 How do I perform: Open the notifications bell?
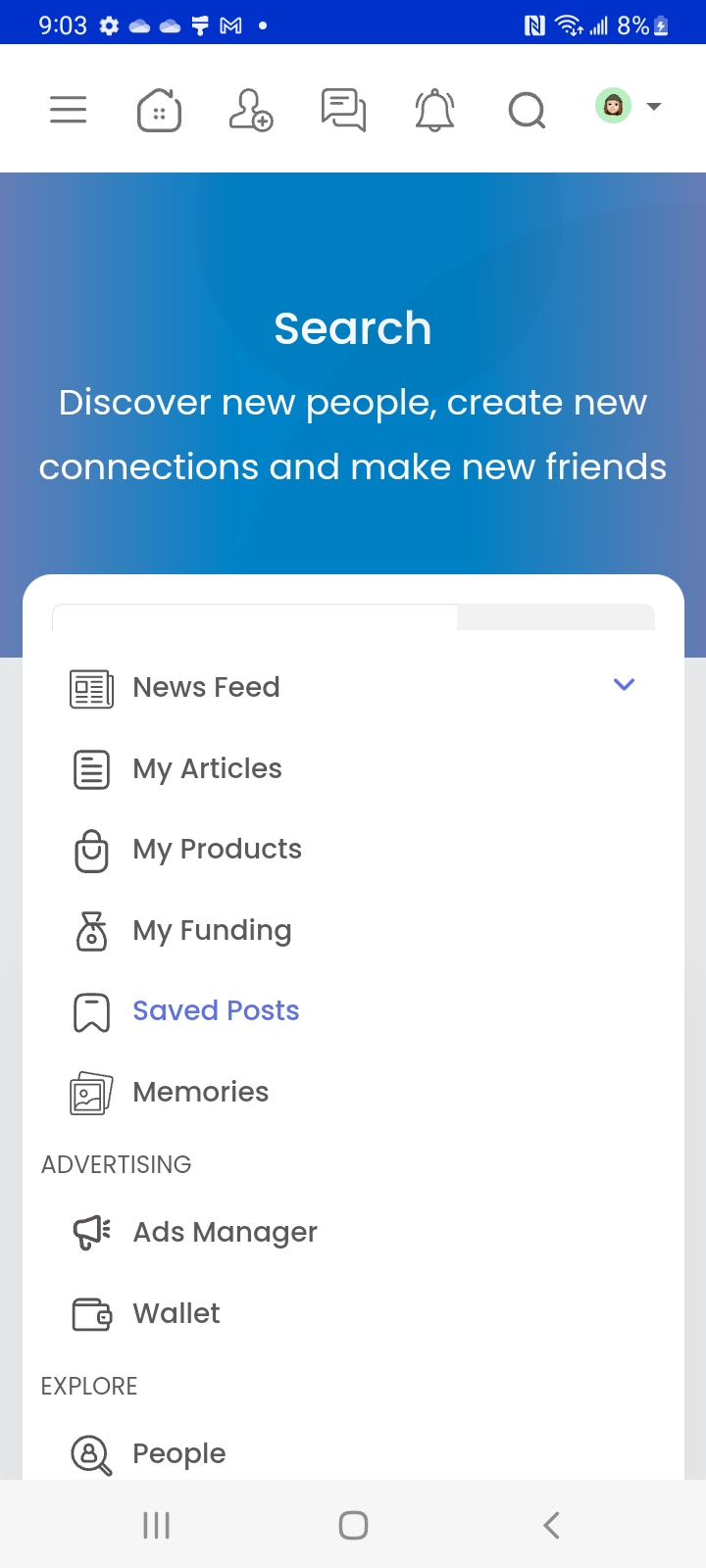[x=434, y=109]
